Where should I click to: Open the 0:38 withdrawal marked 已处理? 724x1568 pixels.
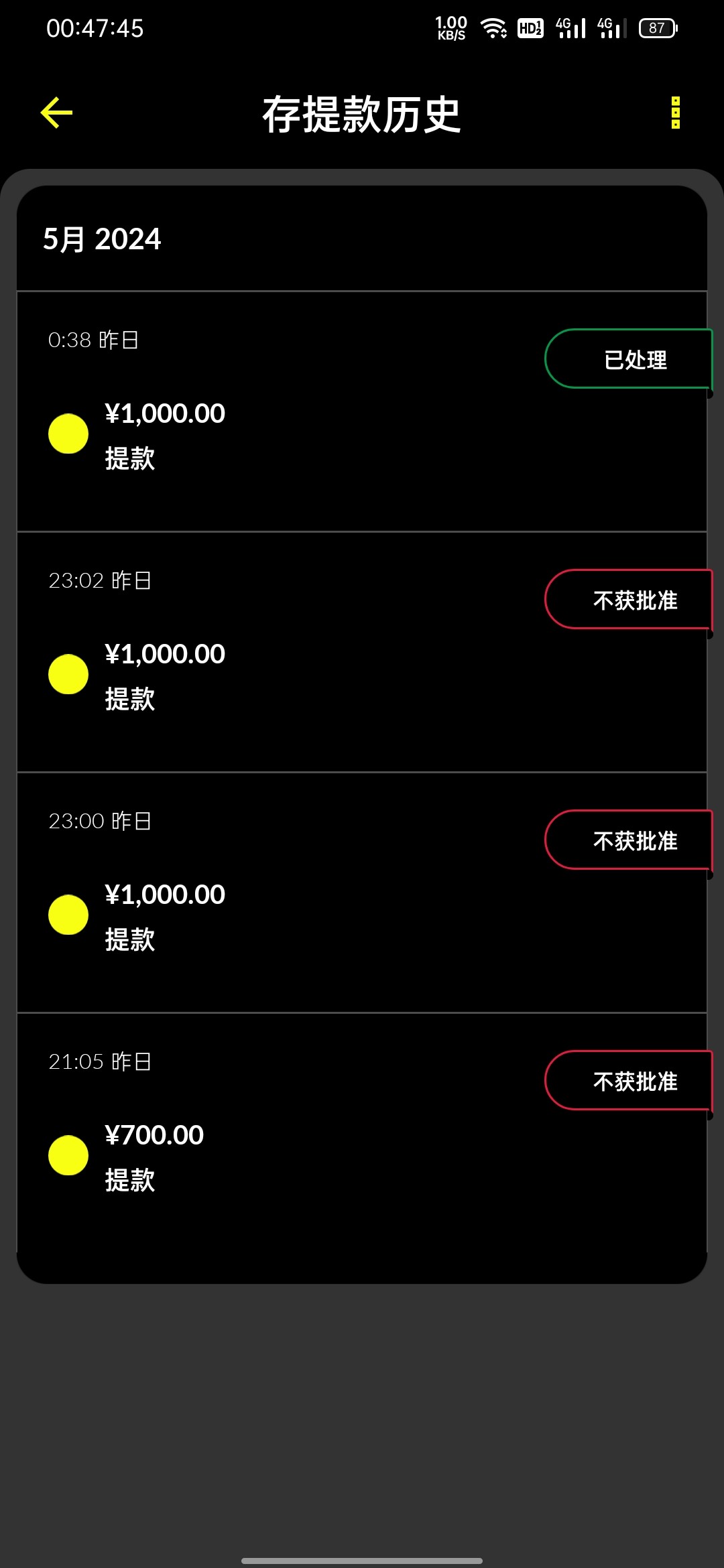(362, 411)
